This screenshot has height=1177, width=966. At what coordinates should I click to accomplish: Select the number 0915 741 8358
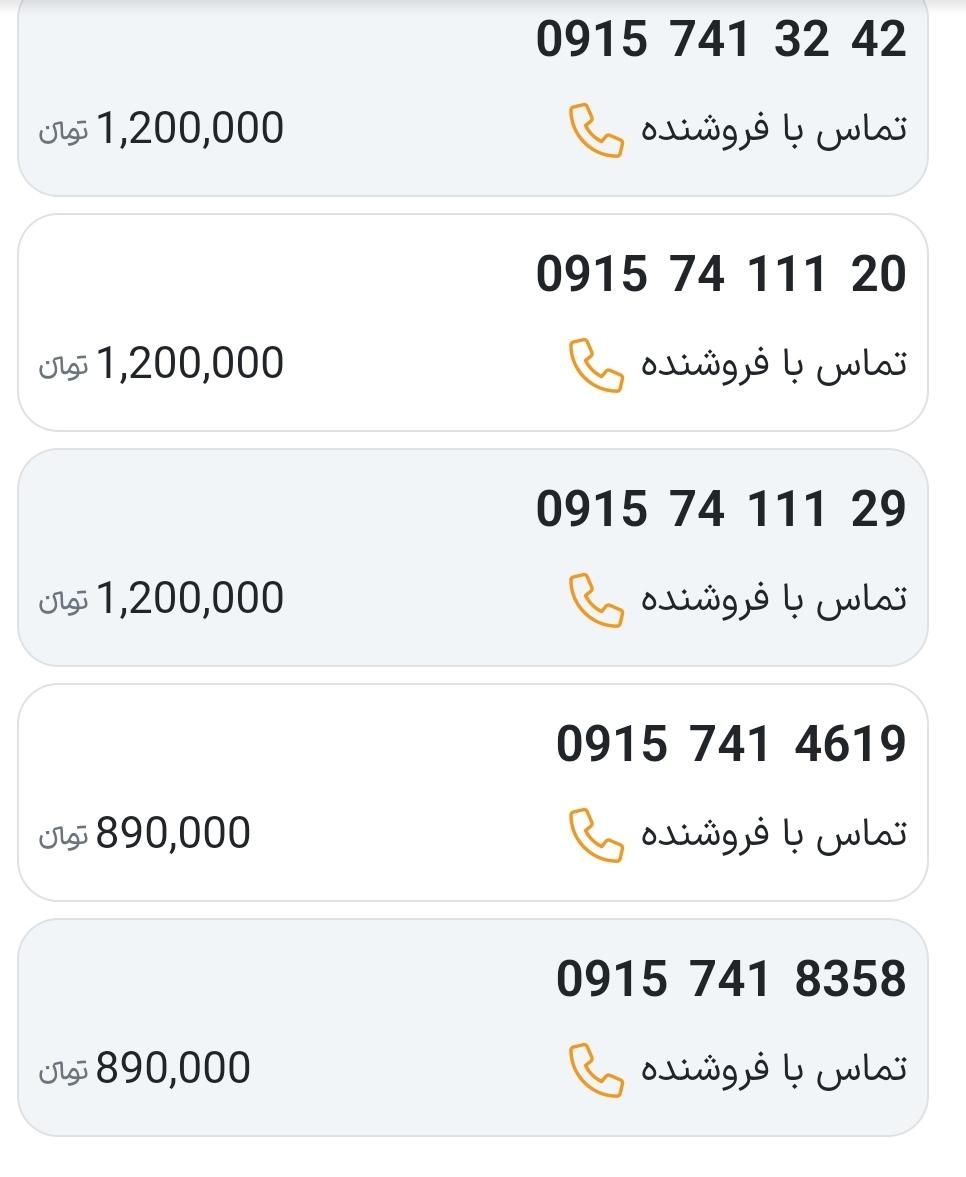click(730, 981)
